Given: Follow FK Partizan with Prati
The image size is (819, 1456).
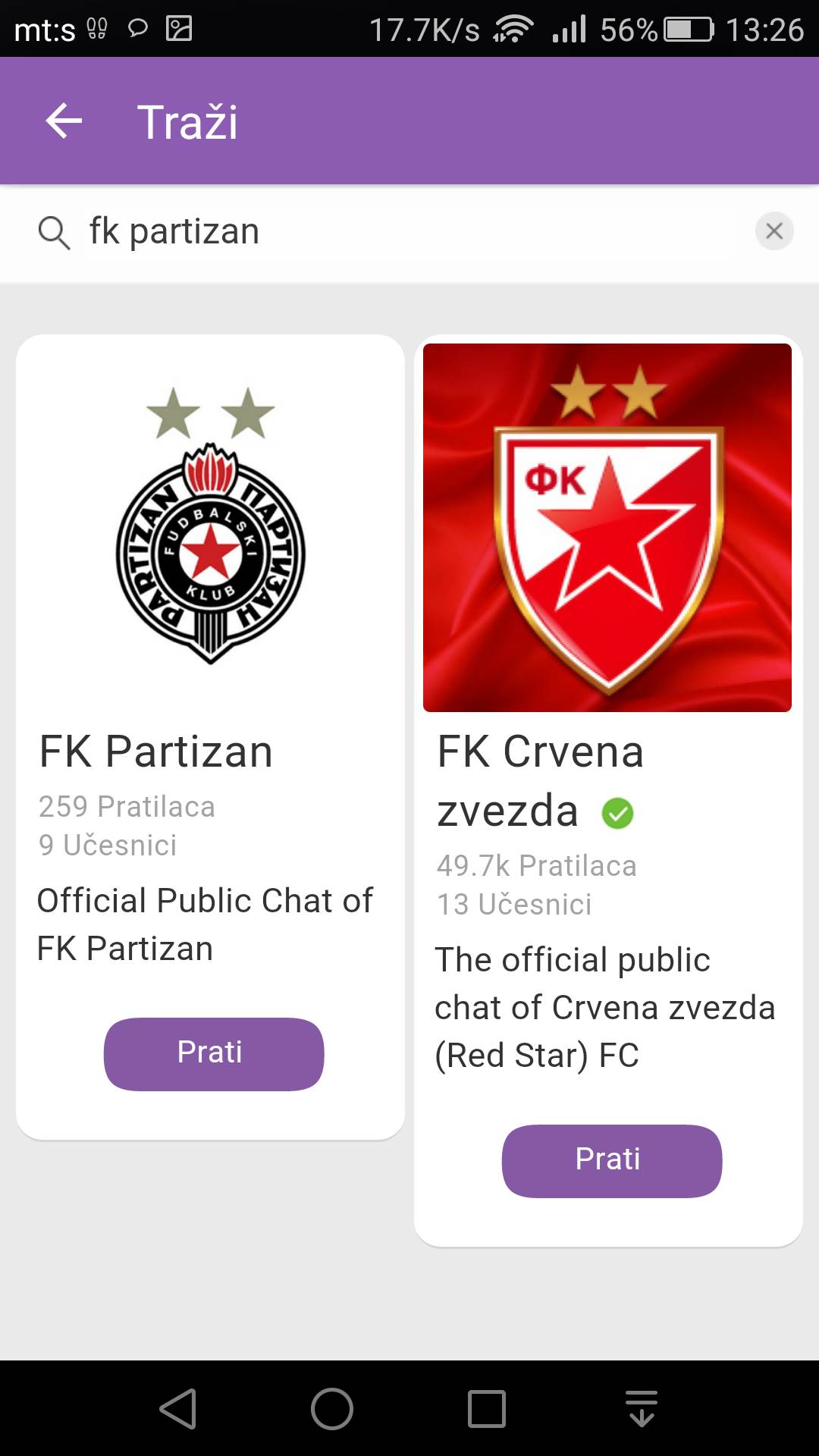Looking at the screenshot, I should pos(214,1053).
